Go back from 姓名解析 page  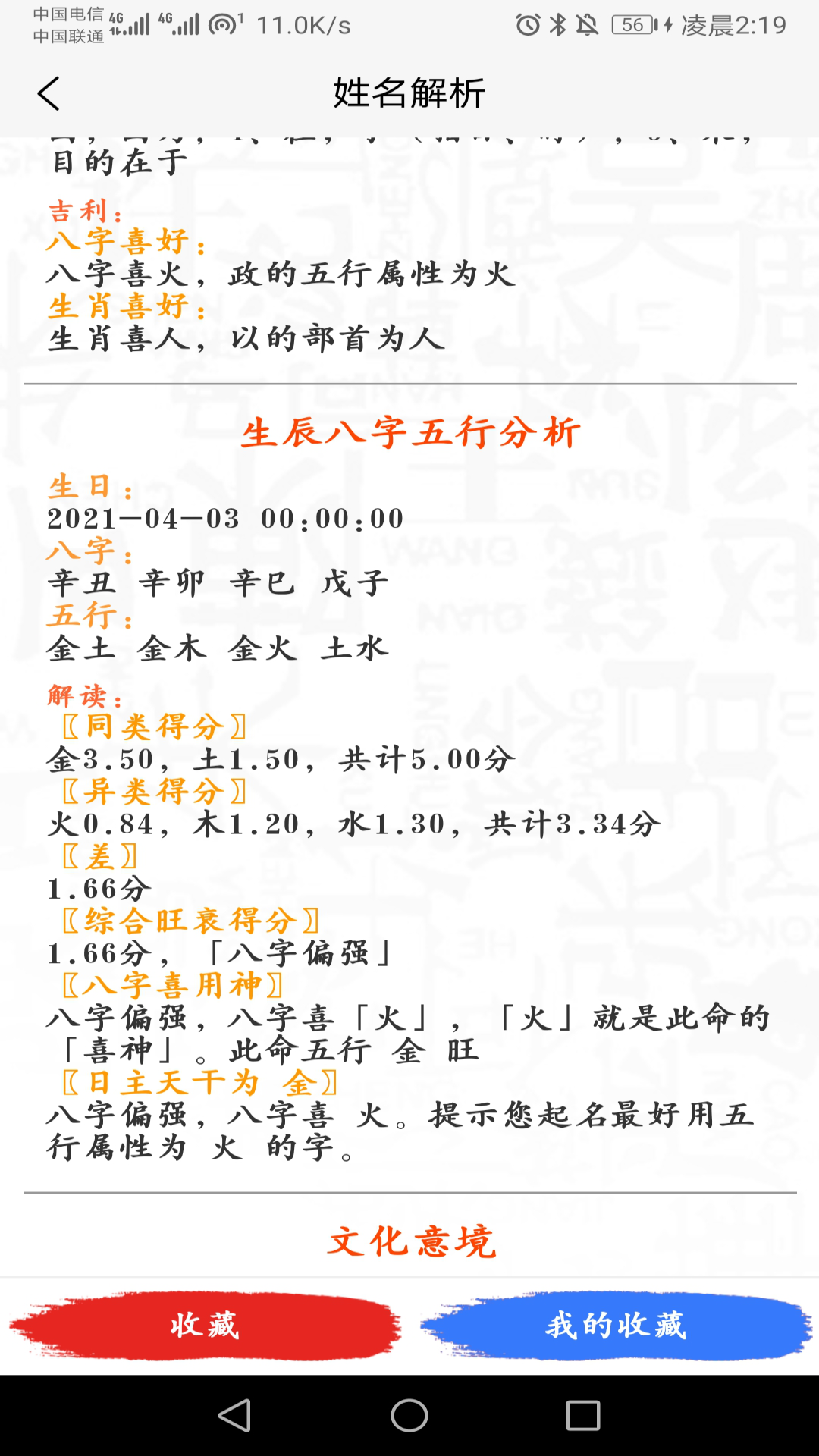click(49, 94)
